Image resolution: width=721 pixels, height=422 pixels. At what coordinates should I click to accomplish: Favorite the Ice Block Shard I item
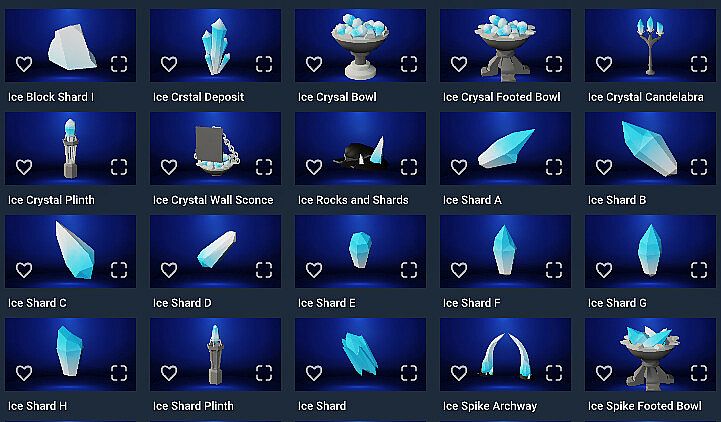click(x=24, y=64)
